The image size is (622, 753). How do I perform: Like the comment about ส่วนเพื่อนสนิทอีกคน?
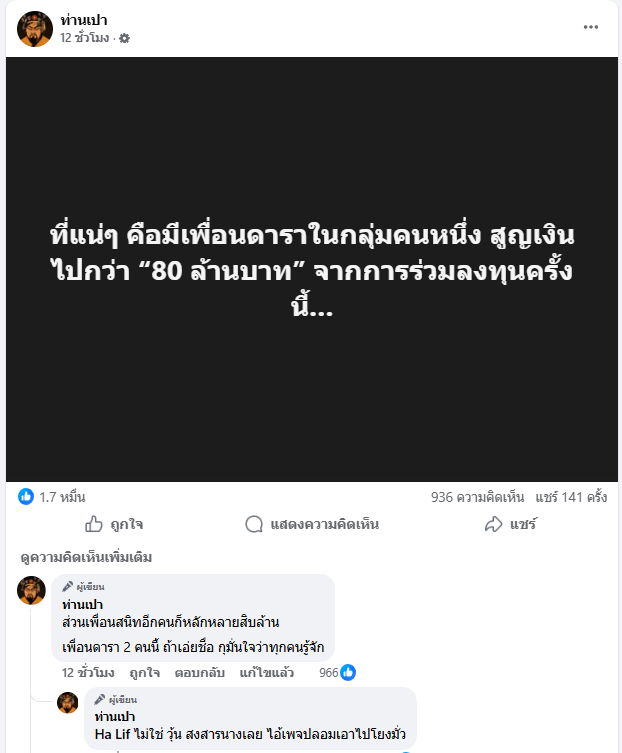pyautogui.click(x=144, y=672)
